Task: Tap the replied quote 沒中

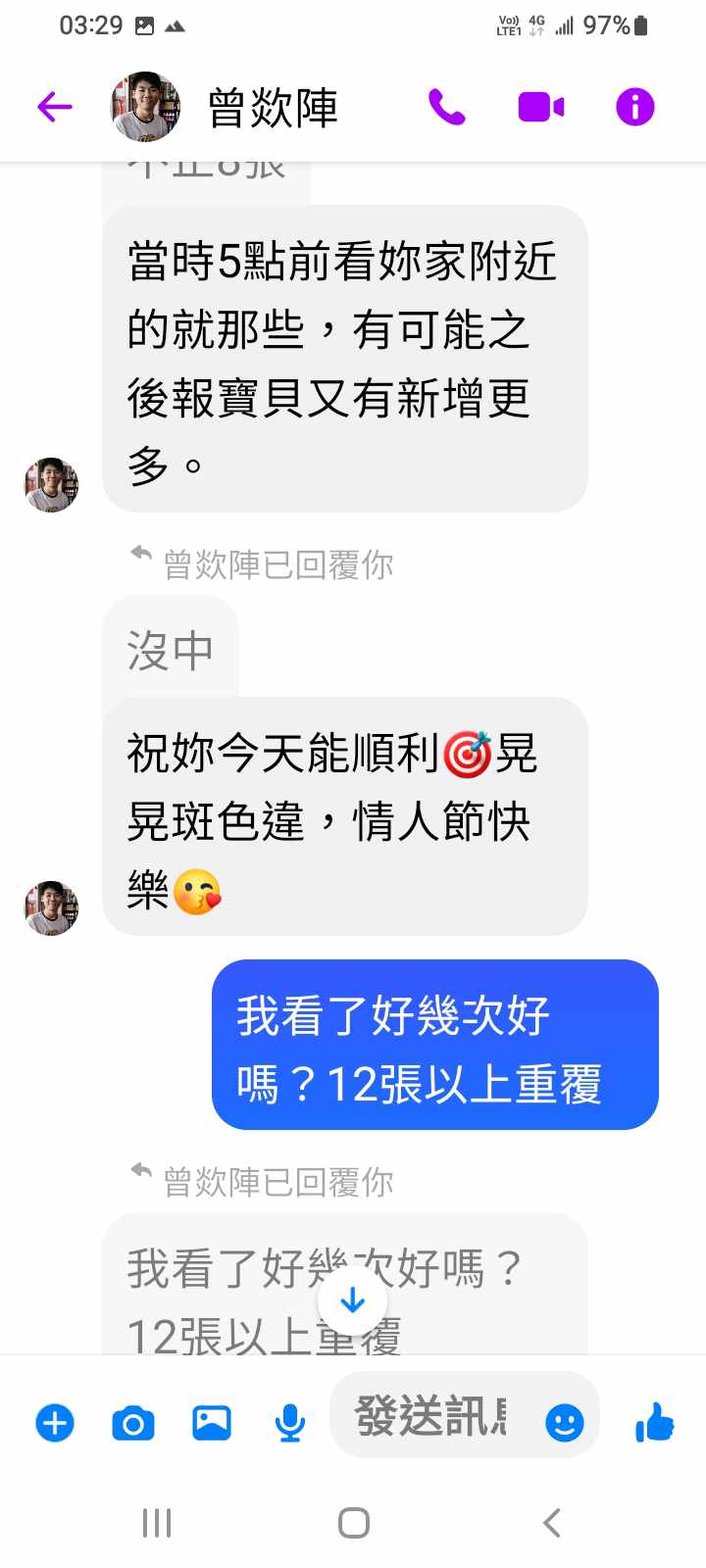Action: [170, 650]
